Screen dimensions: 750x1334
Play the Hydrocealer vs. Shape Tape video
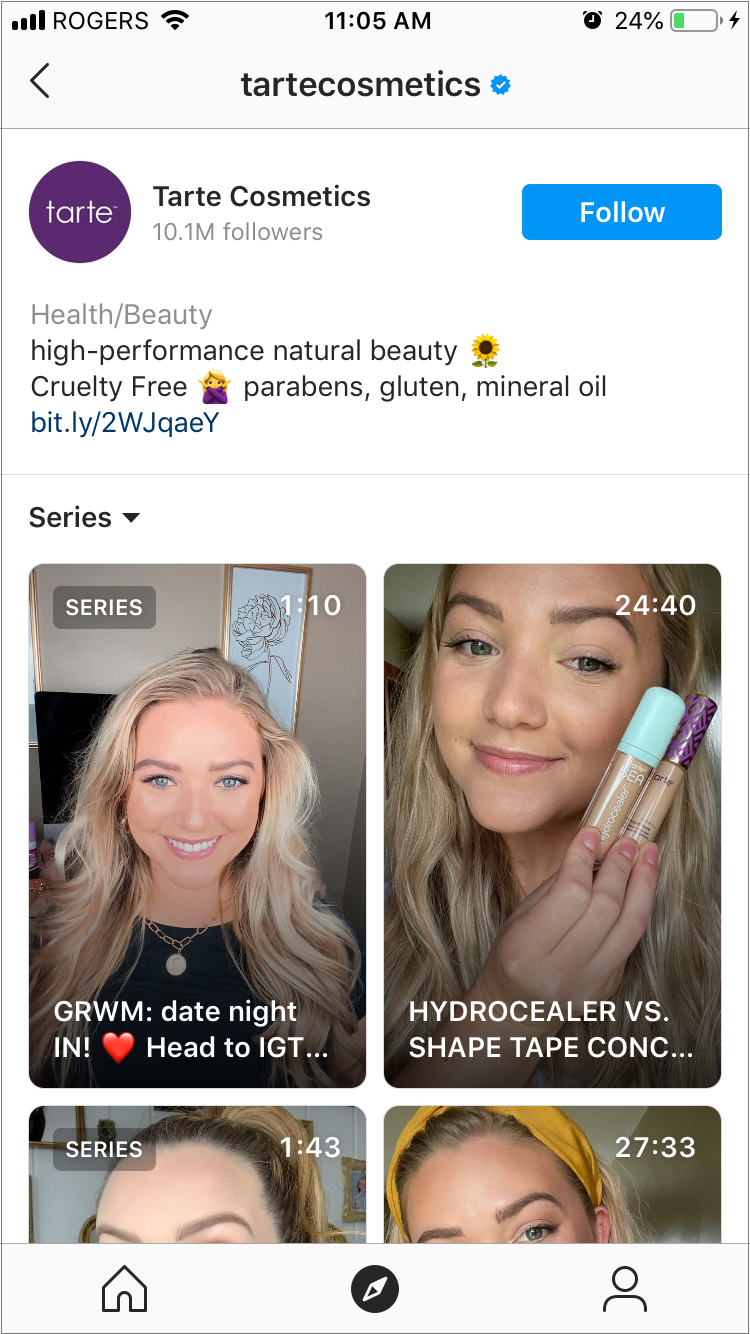point(552,825)
